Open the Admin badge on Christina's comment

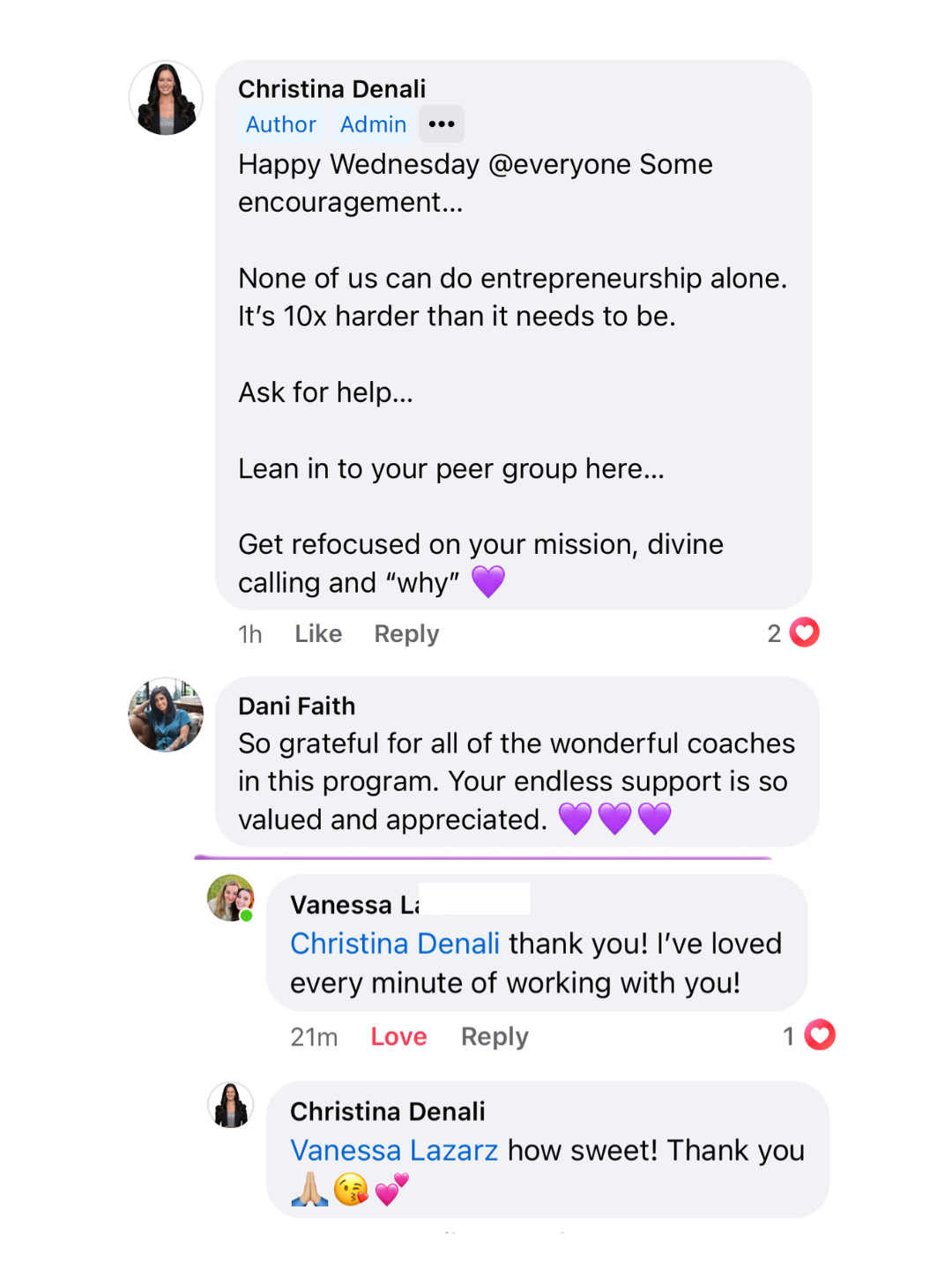[x=373, y=124]
